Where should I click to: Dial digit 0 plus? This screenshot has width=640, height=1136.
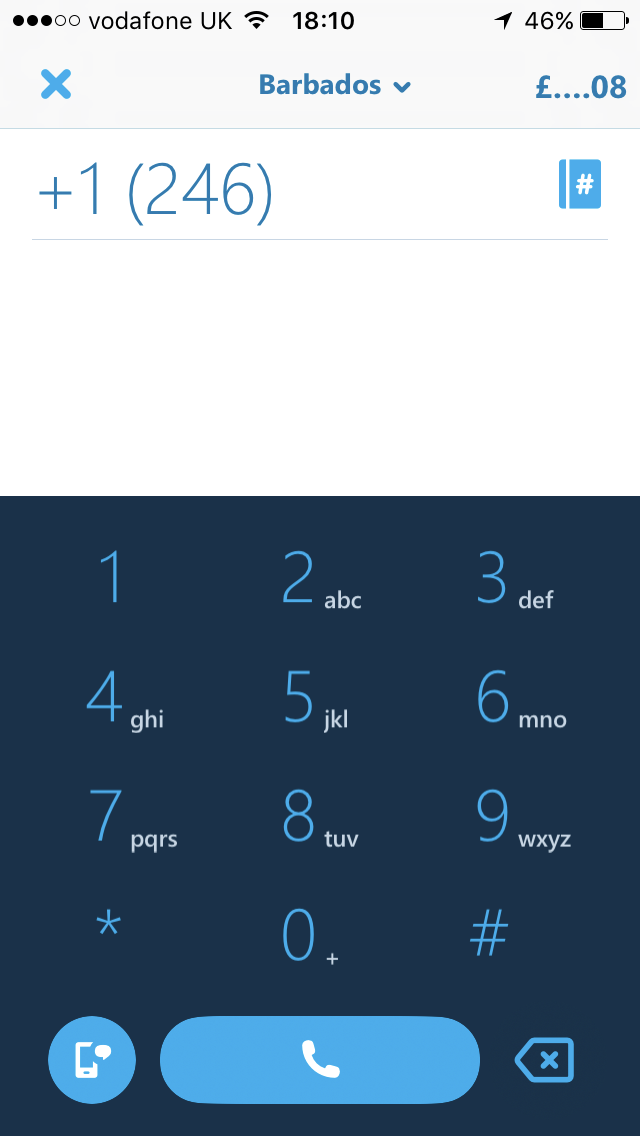(x=310, y=936)
